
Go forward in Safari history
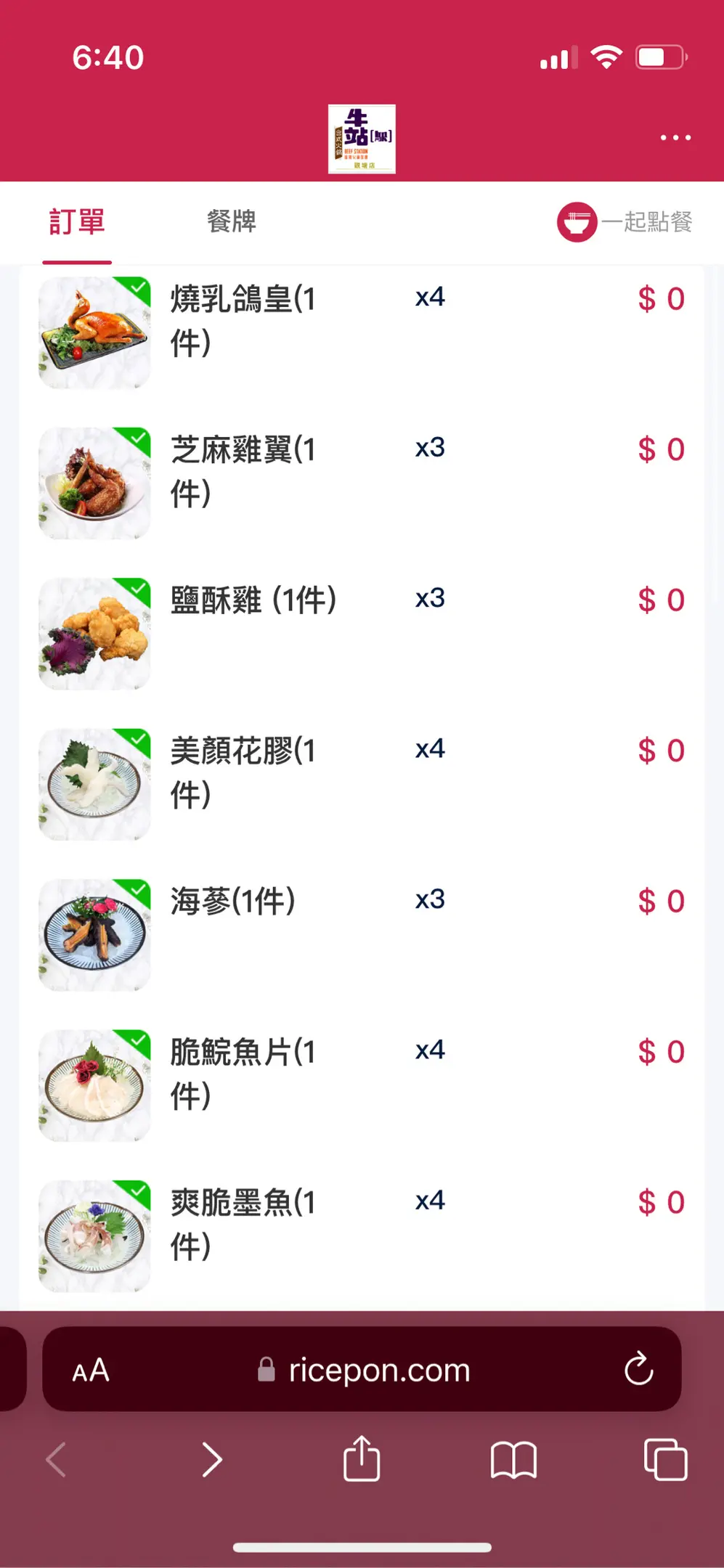point(211,1459)
